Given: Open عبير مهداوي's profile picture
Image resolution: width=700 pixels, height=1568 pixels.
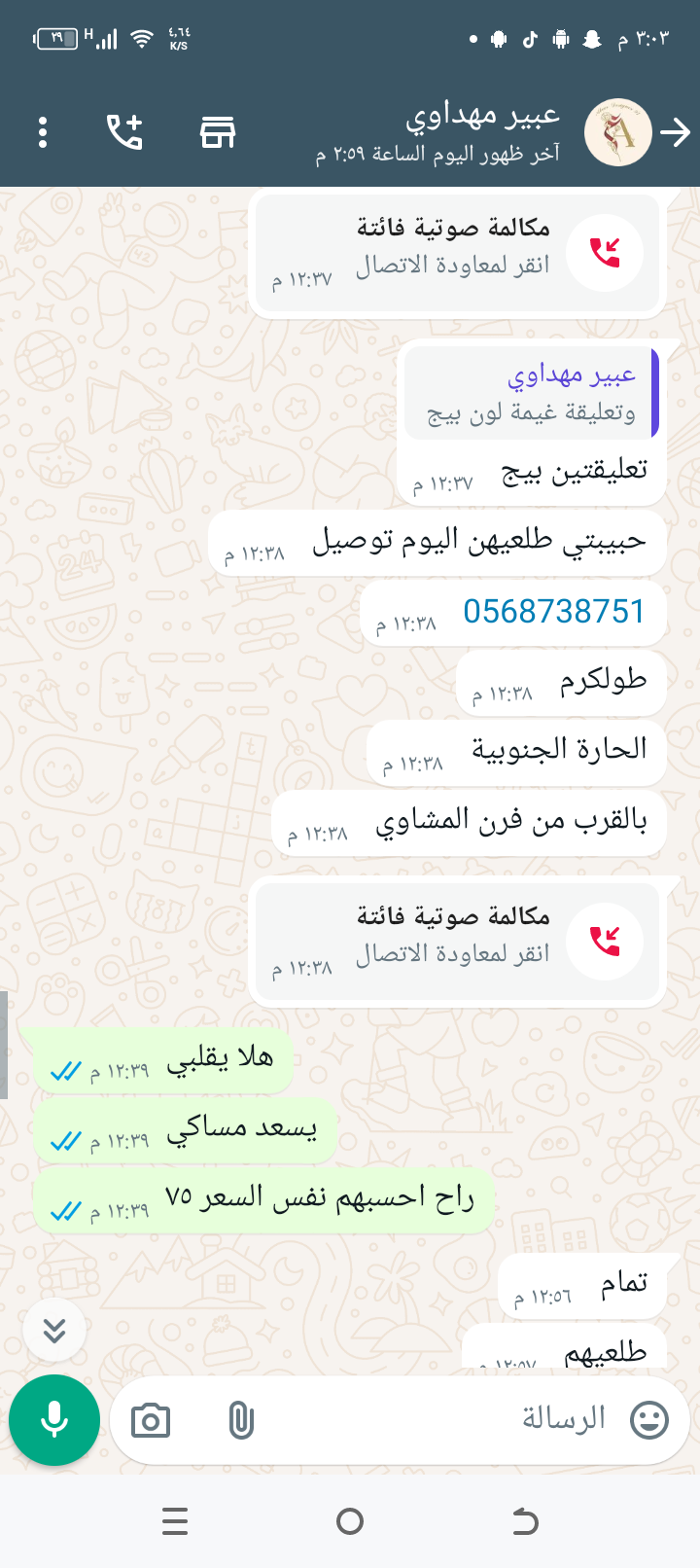Looking at the screenshot, I should click(617, 132).
